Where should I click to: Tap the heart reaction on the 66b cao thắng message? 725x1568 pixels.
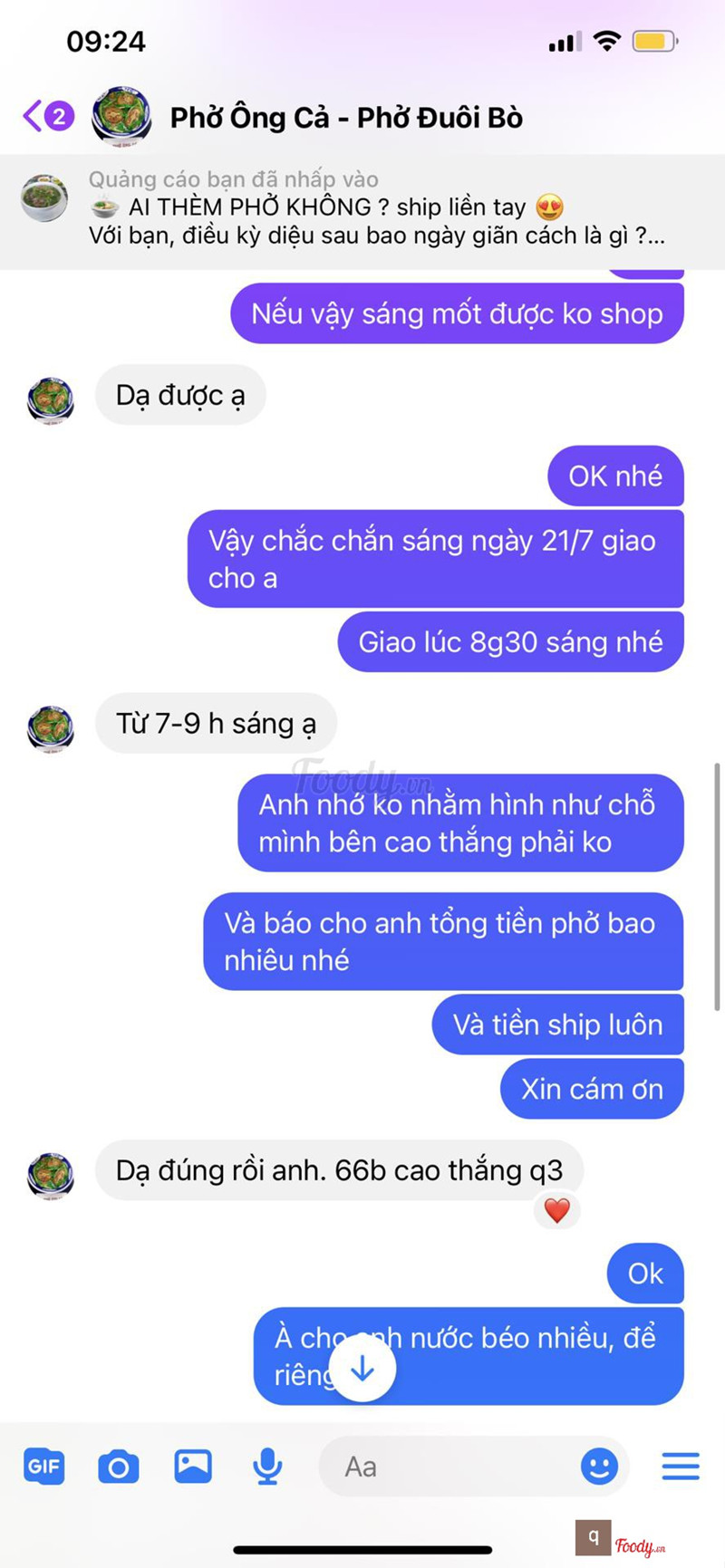click(x=556, y=1210)
